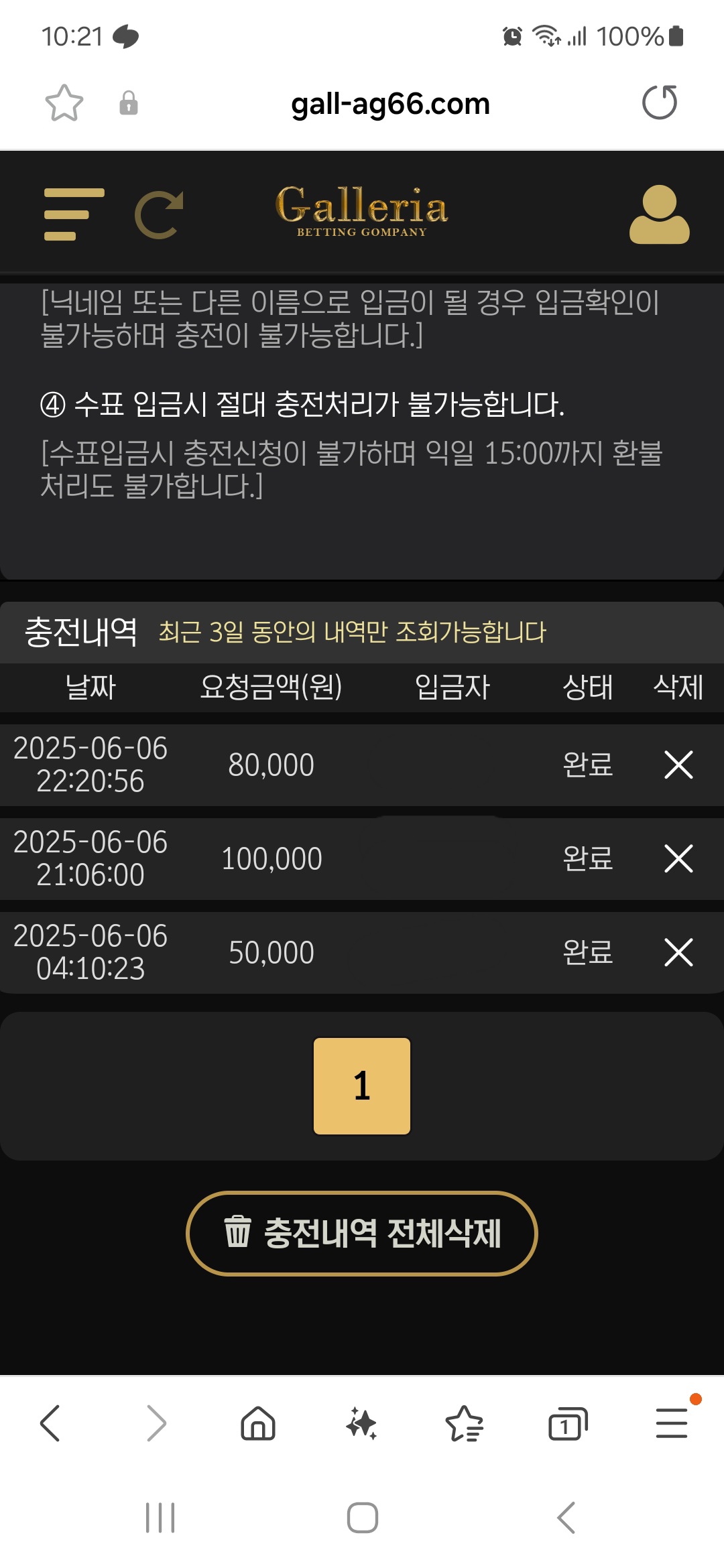Tap the gold refresh icon beside the menu

pos(160,214)
